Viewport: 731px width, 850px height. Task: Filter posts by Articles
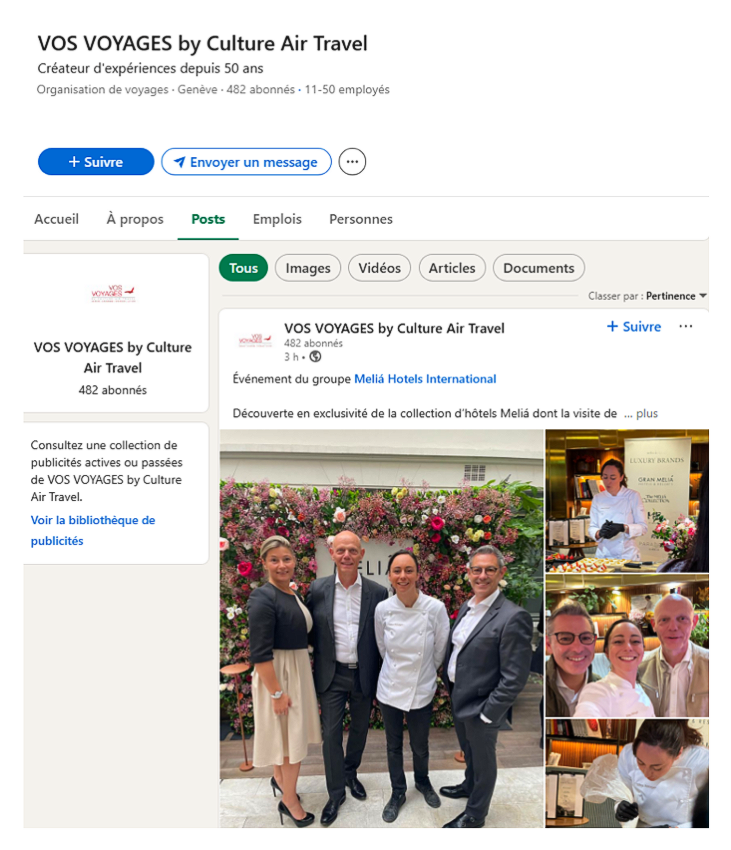coord(452,268)
